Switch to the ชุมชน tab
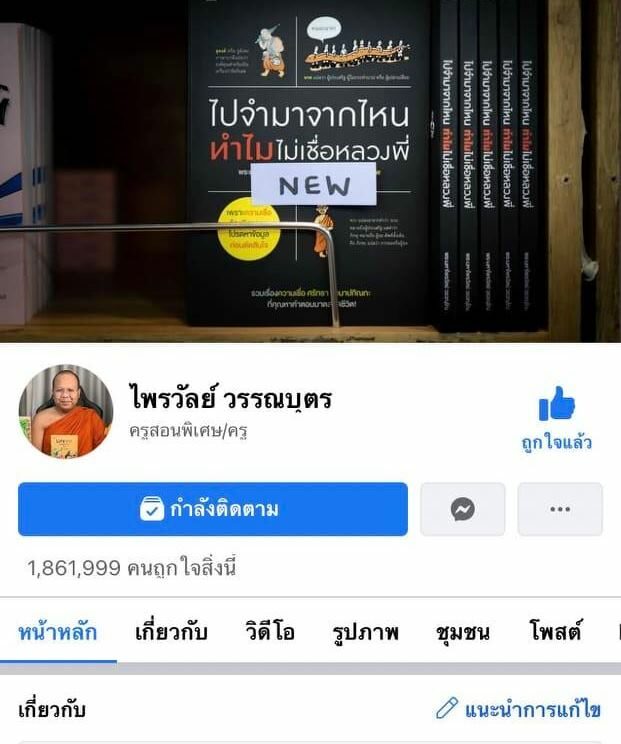The image size is (621, 744). [463, 632]
